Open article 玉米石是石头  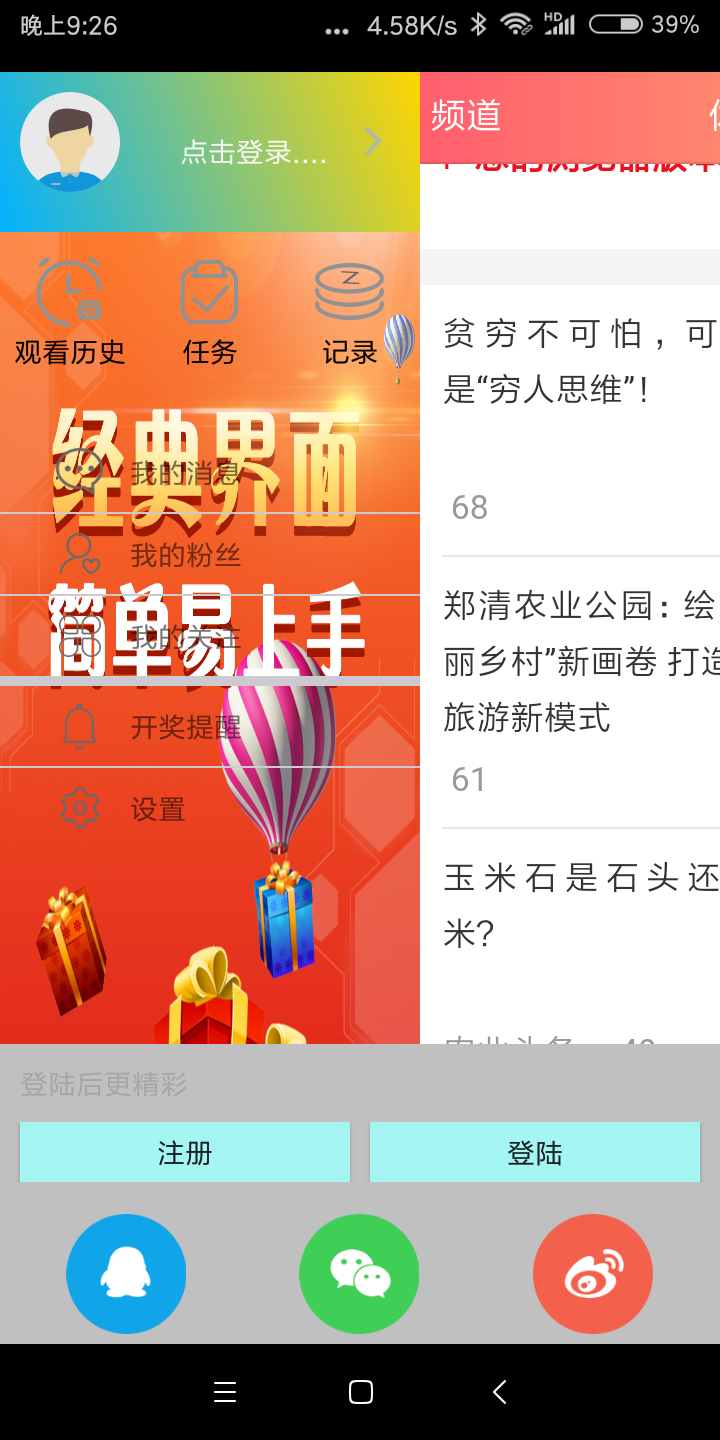(580, 906)
